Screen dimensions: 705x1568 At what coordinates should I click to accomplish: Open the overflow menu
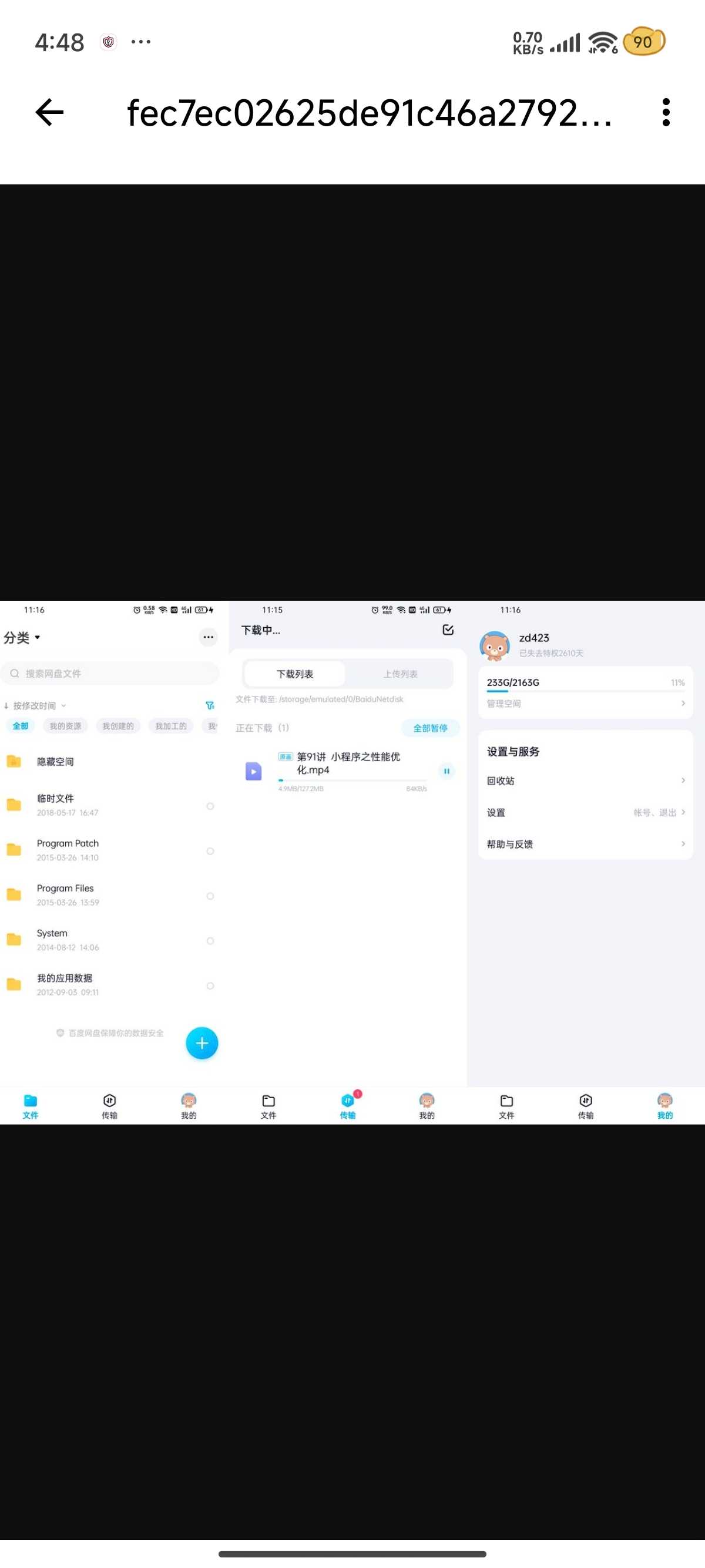(x=666, y=113)
